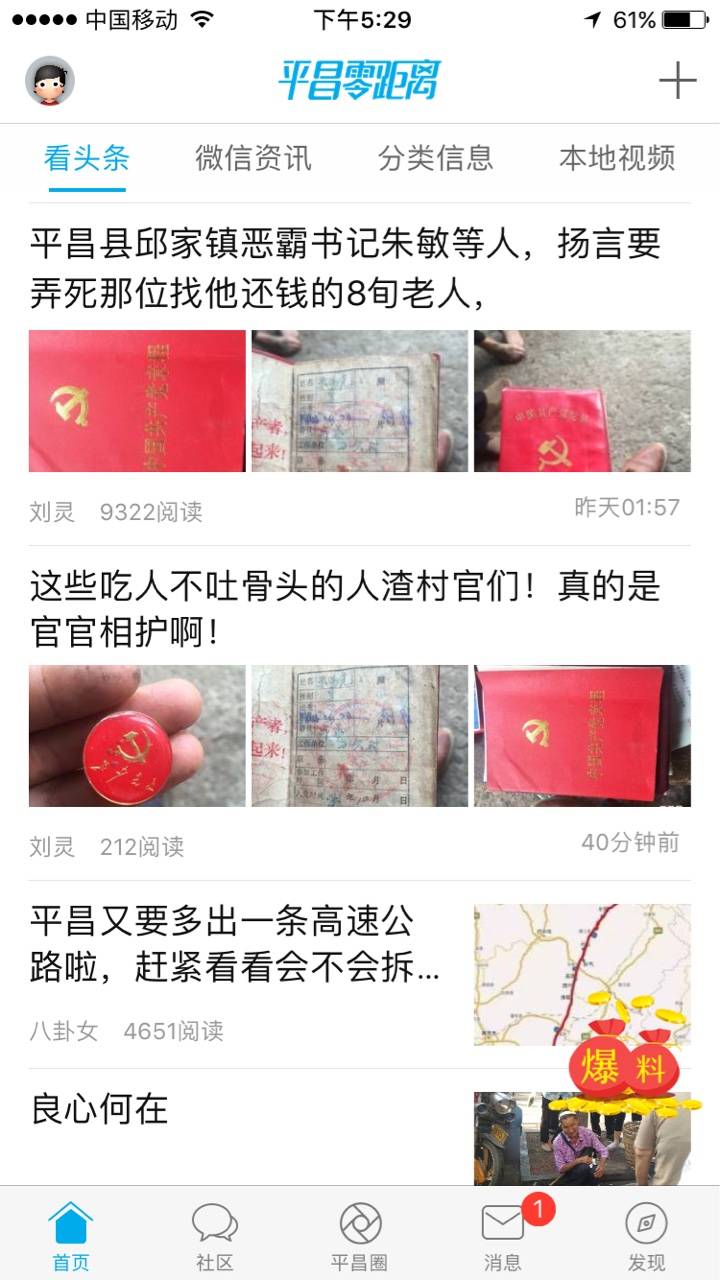The height and width of the screenshot is (1280, 720).
Task: Go to the 发现 tab
Action: pos(646,1236)
